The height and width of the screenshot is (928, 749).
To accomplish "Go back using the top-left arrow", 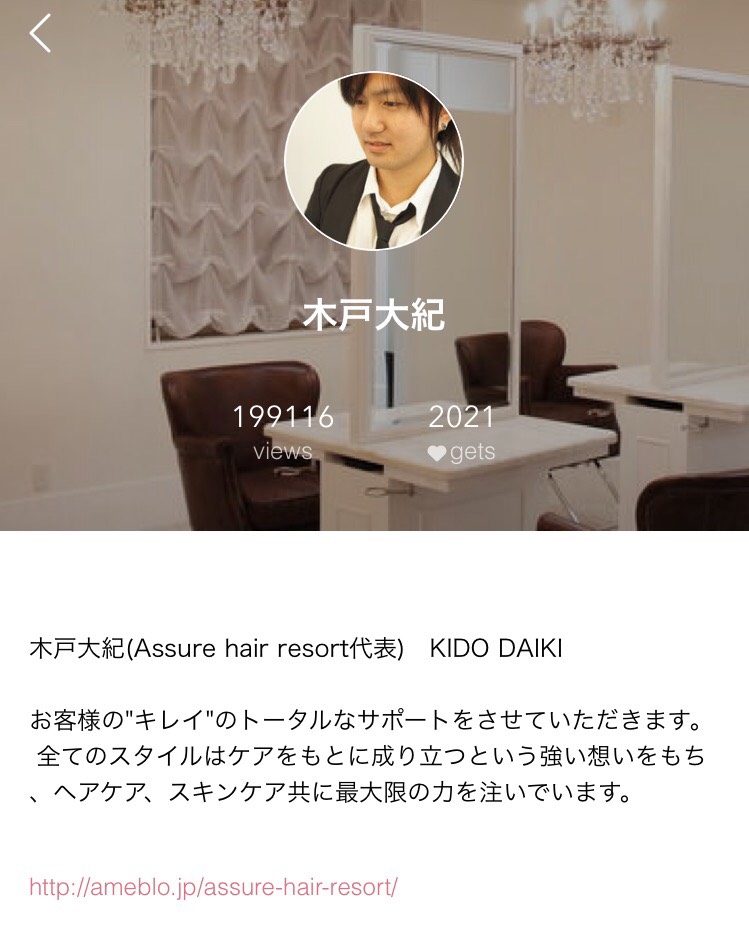I will coord(40,34).
